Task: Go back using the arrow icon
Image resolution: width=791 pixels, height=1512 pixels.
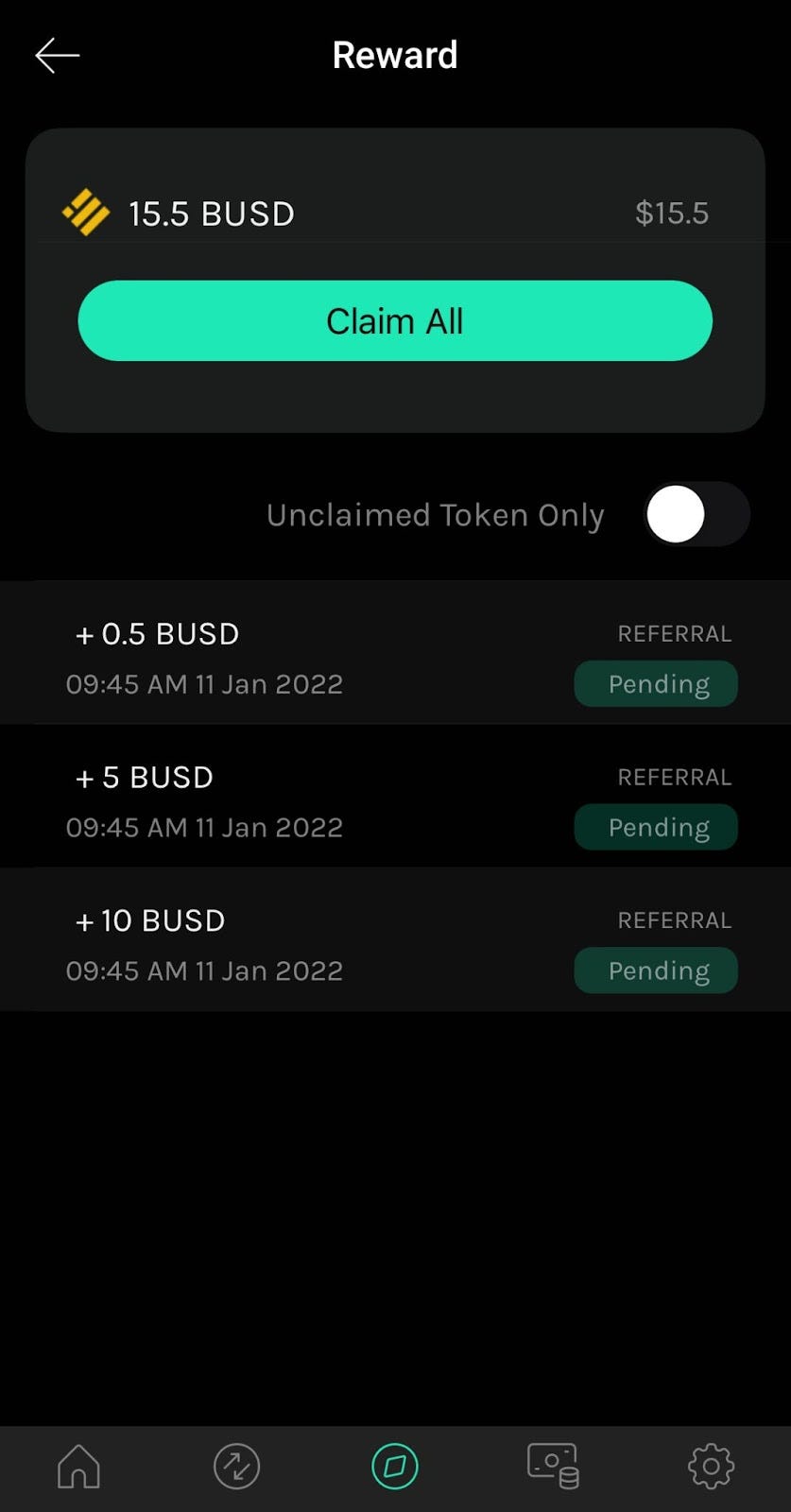Action: 57,56
